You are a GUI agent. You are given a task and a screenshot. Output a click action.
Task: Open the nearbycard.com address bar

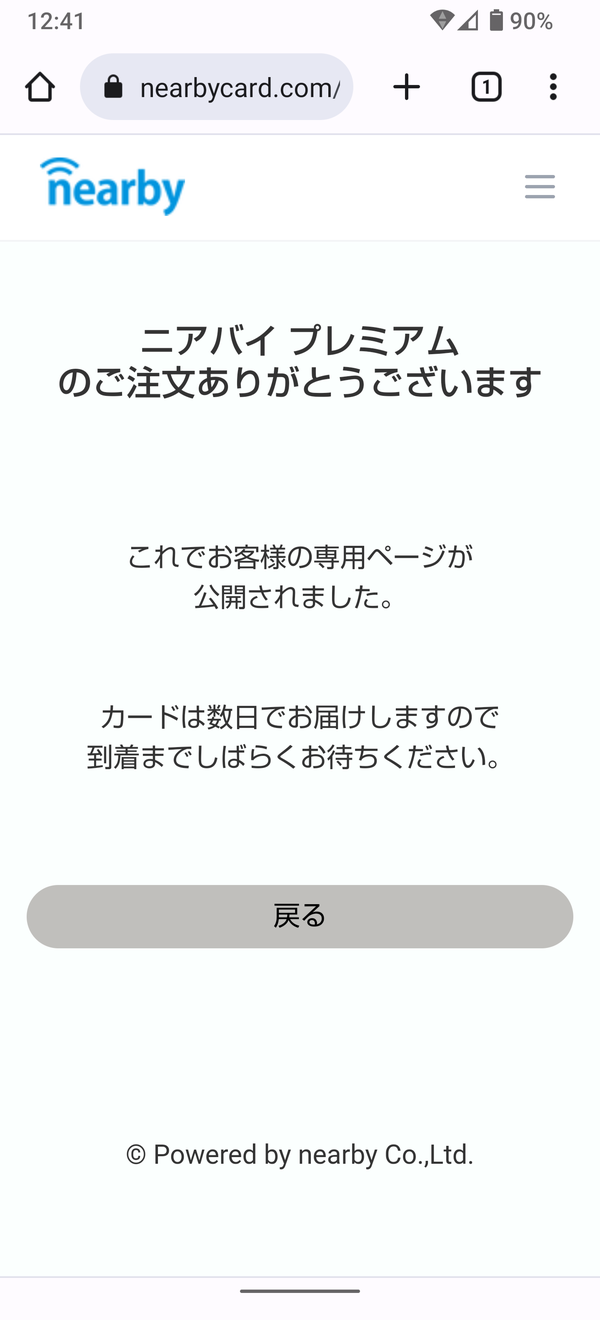tap(216, 87)
